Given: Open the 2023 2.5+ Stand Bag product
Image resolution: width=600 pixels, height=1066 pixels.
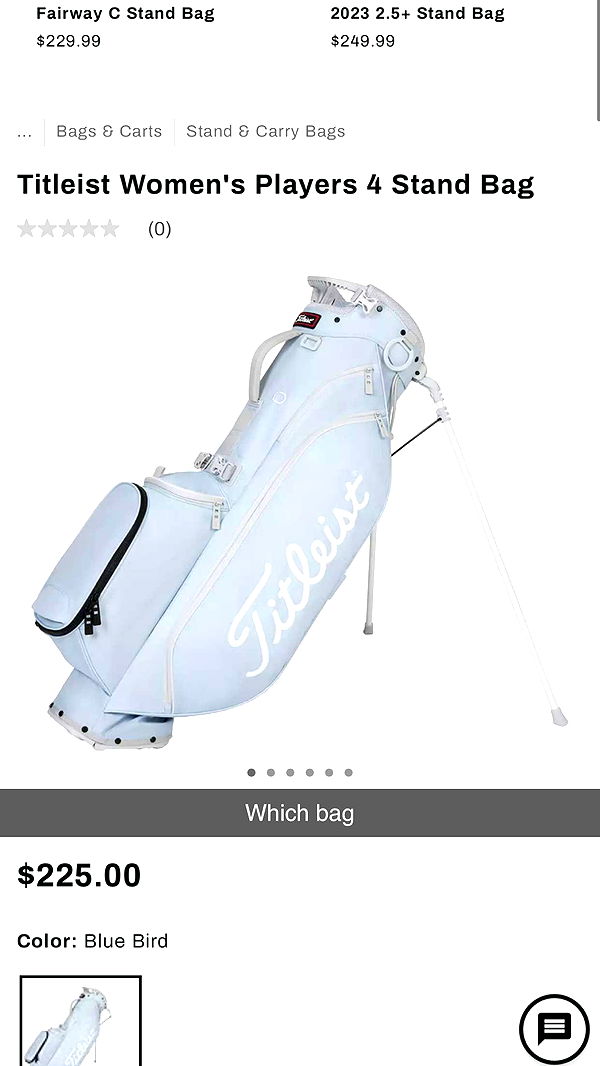Looking at the screenshot, I should [x=417, y=14].
